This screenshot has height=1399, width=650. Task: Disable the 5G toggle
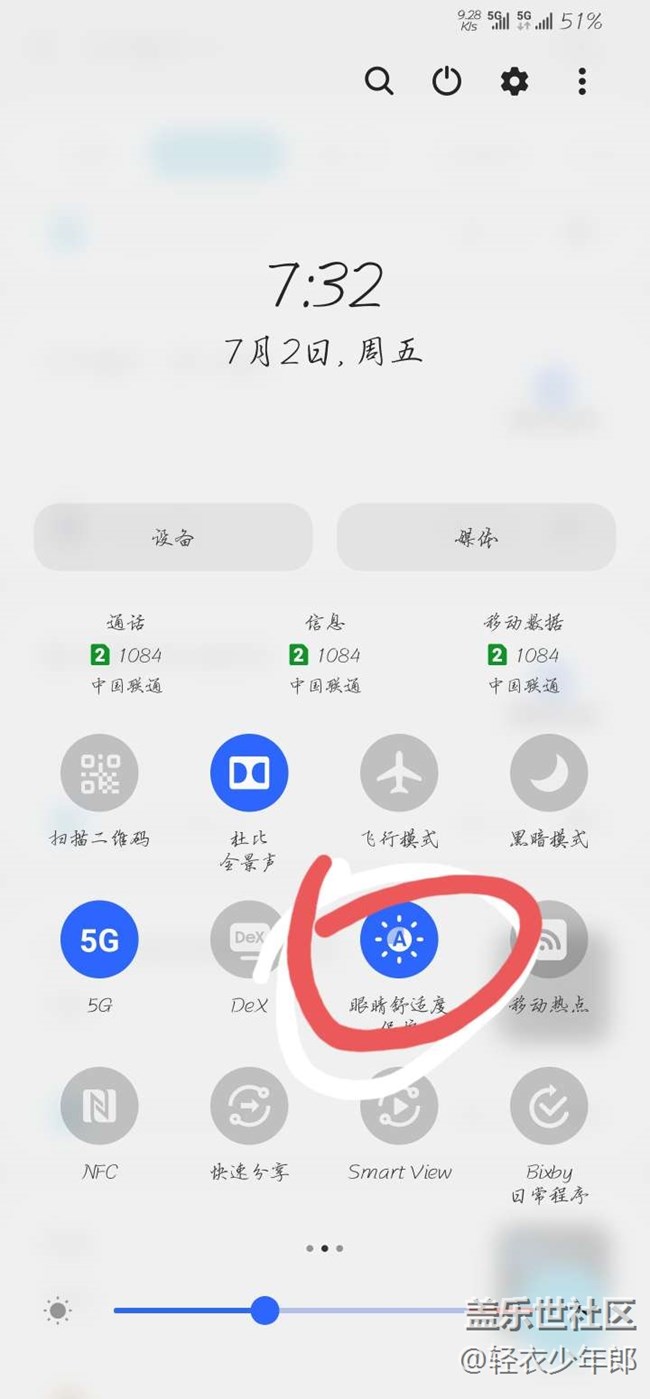click(x=99, y=940)
